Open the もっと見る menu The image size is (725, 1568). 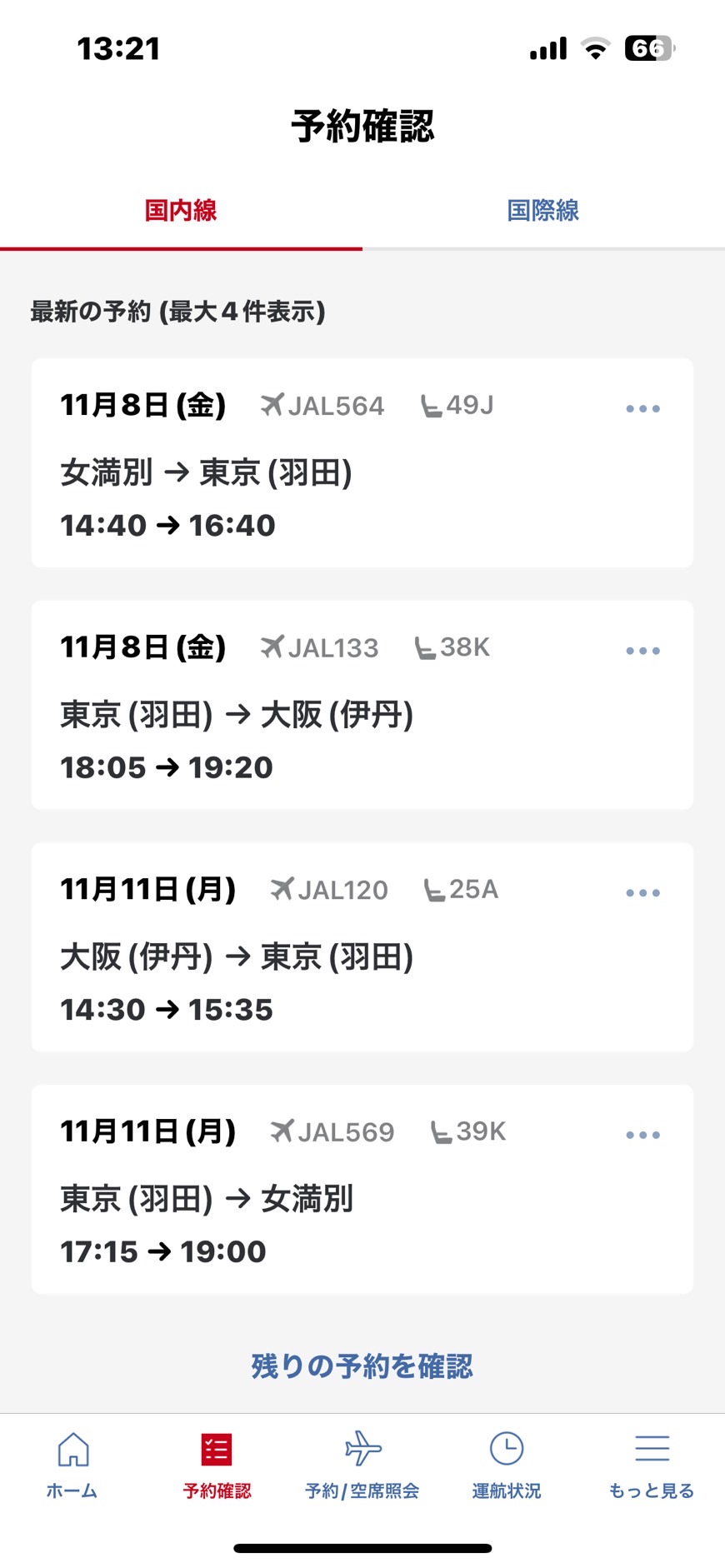652,1466
